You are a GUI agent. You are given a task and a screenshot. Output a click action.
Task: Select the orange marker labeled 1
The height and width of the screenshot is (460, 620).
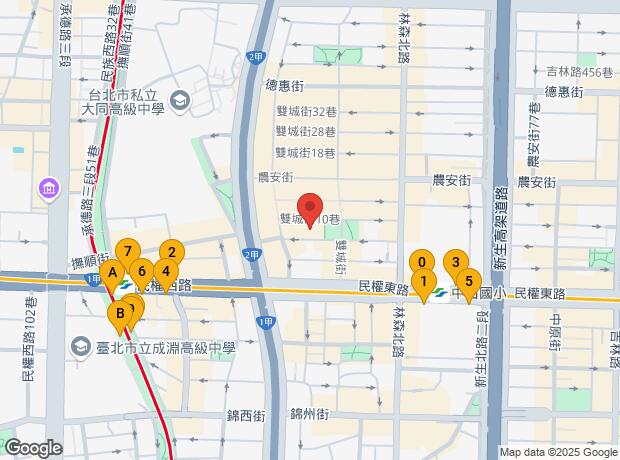[424, 282]
